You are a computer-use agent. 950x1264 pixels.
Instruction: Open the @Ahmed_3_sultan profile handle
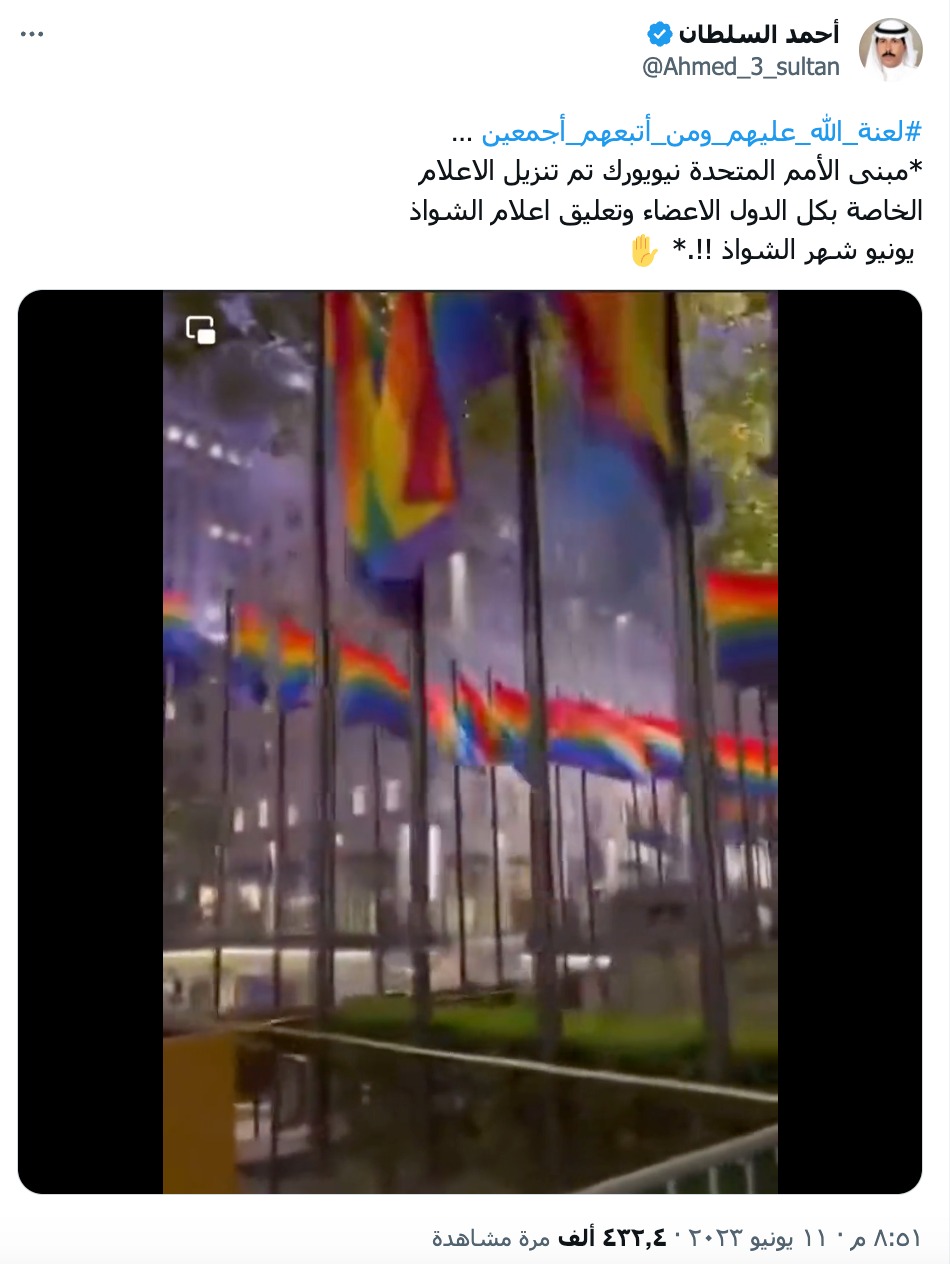coord(740,67)
